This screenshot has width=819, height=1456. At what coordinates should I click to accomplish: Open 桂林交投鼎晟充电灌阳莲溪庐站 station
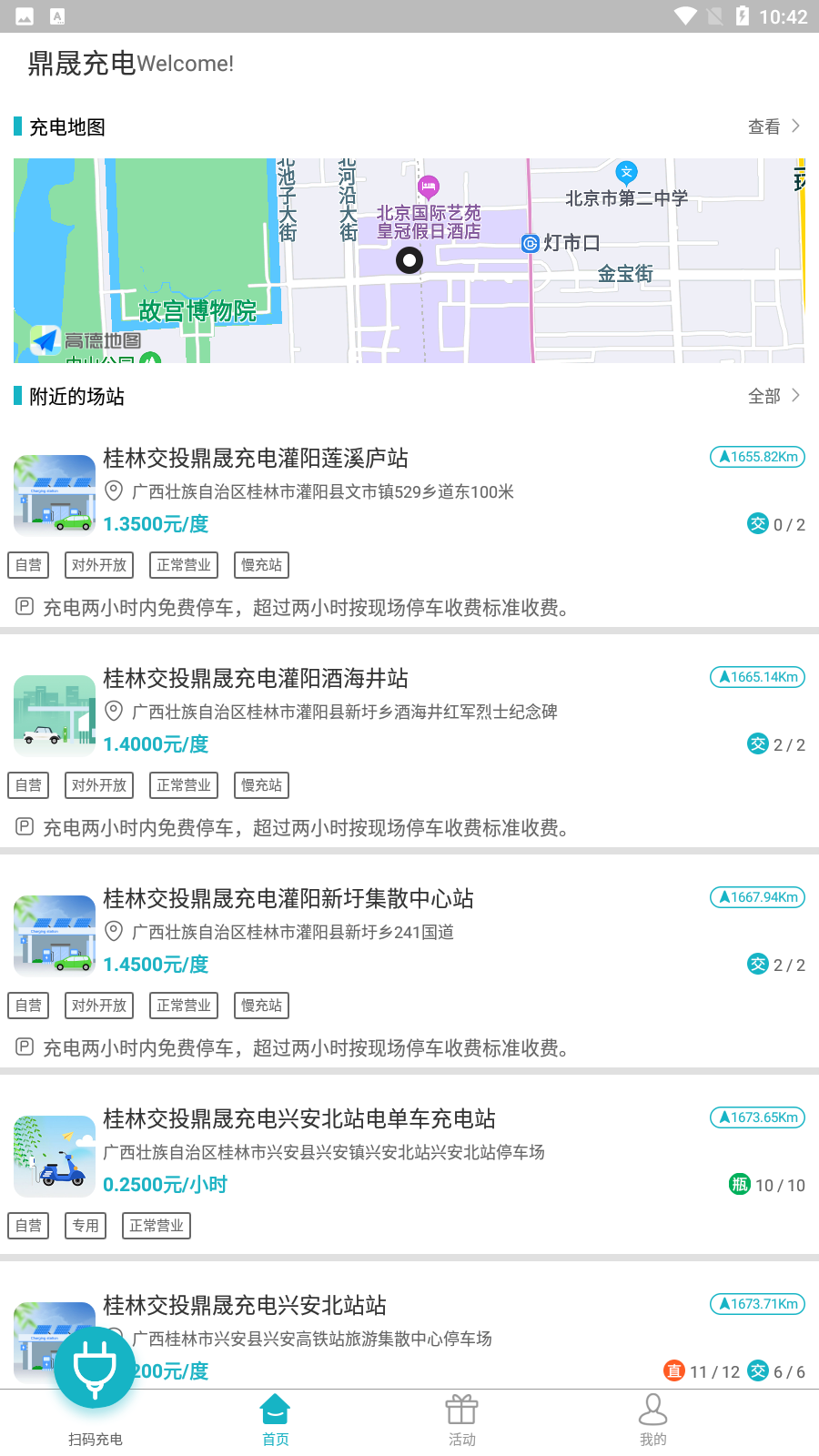pyautogui.click(x=256, y=458)
